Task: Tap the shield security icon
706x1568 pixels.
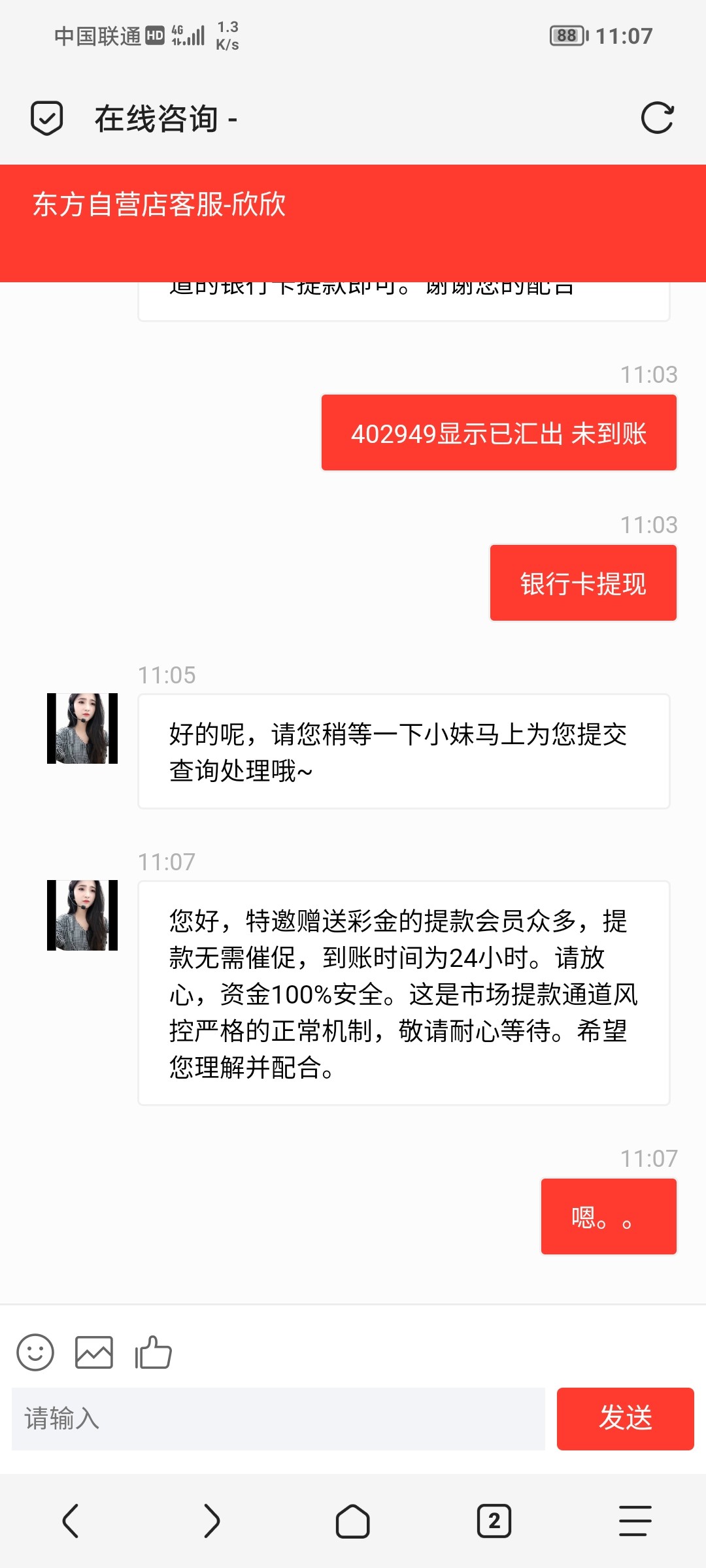Action: click(47, 118)
